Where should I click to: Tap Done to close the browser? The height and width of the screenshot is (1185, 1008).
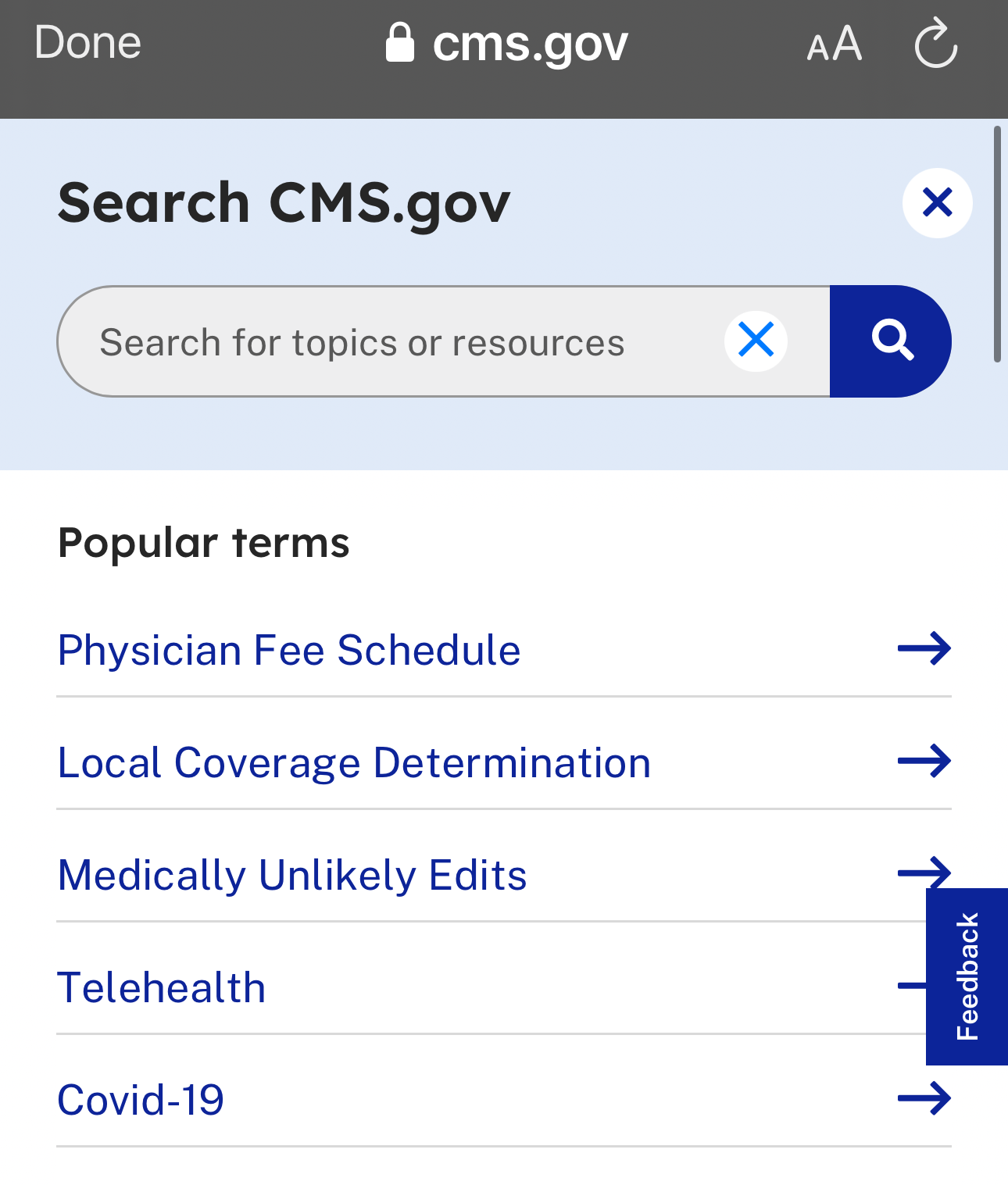pos(88,43)
